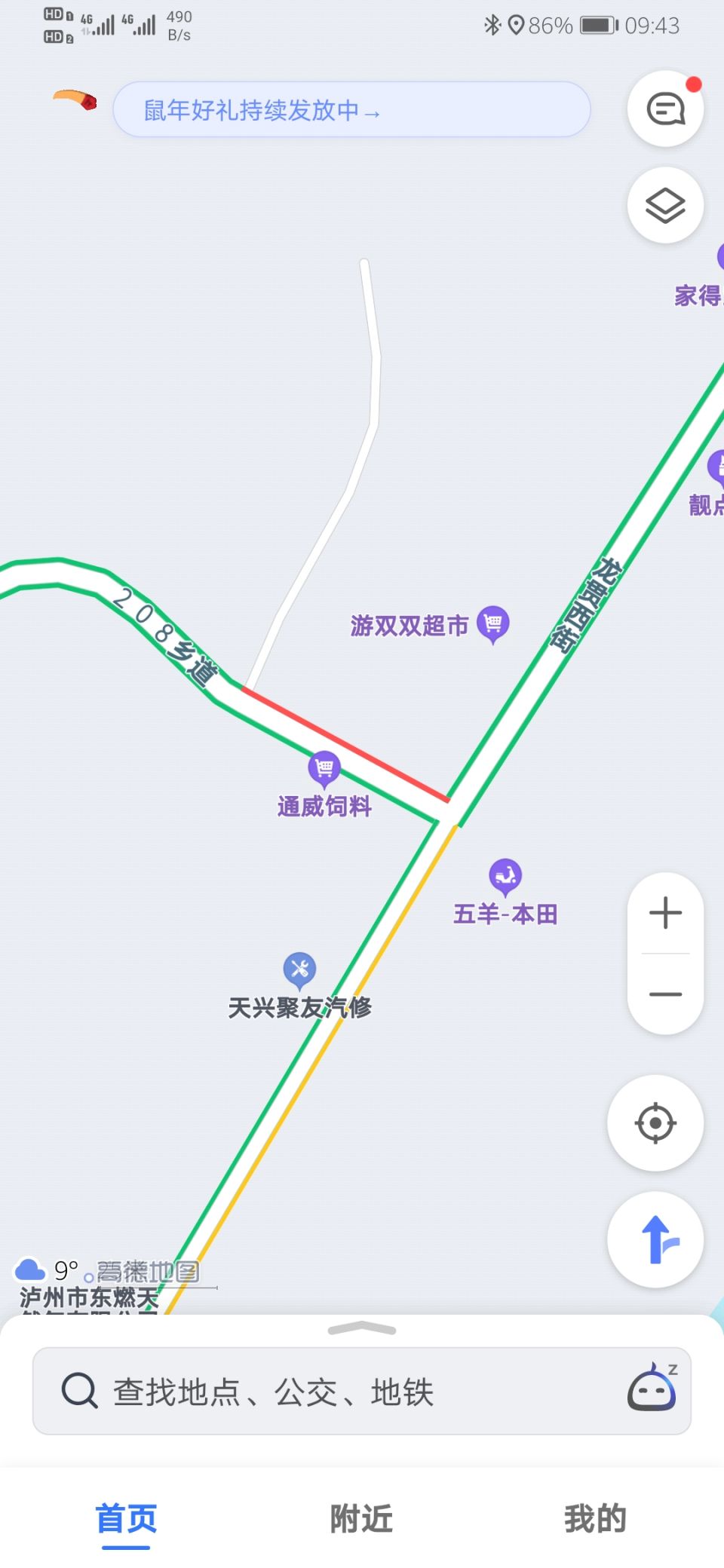Tap the 鼠年好礼持续发放中 banner

click(x=351, y=110)
